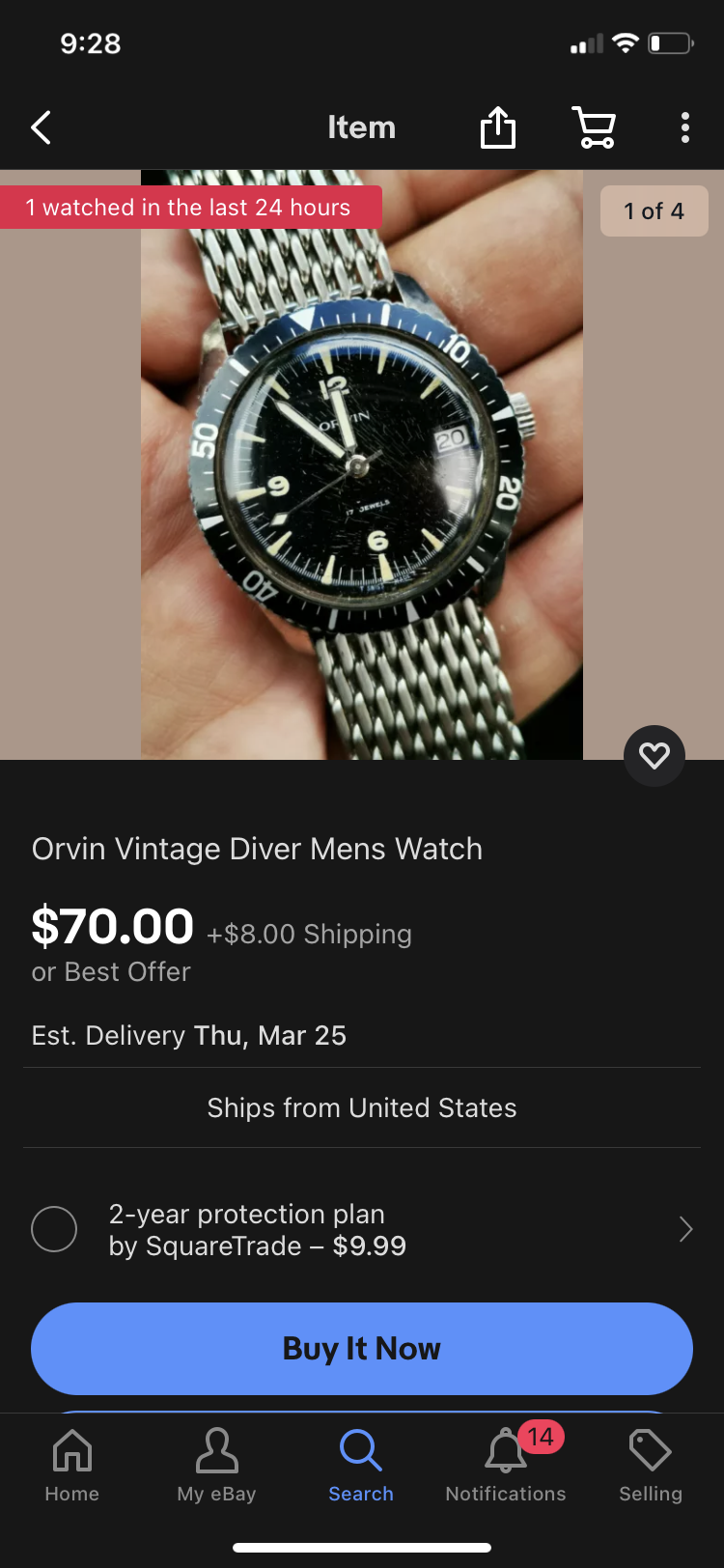Select the 2-year SquareTrade protection plan
This screenshot has height=1568, width=724.
pos(54,1229)
